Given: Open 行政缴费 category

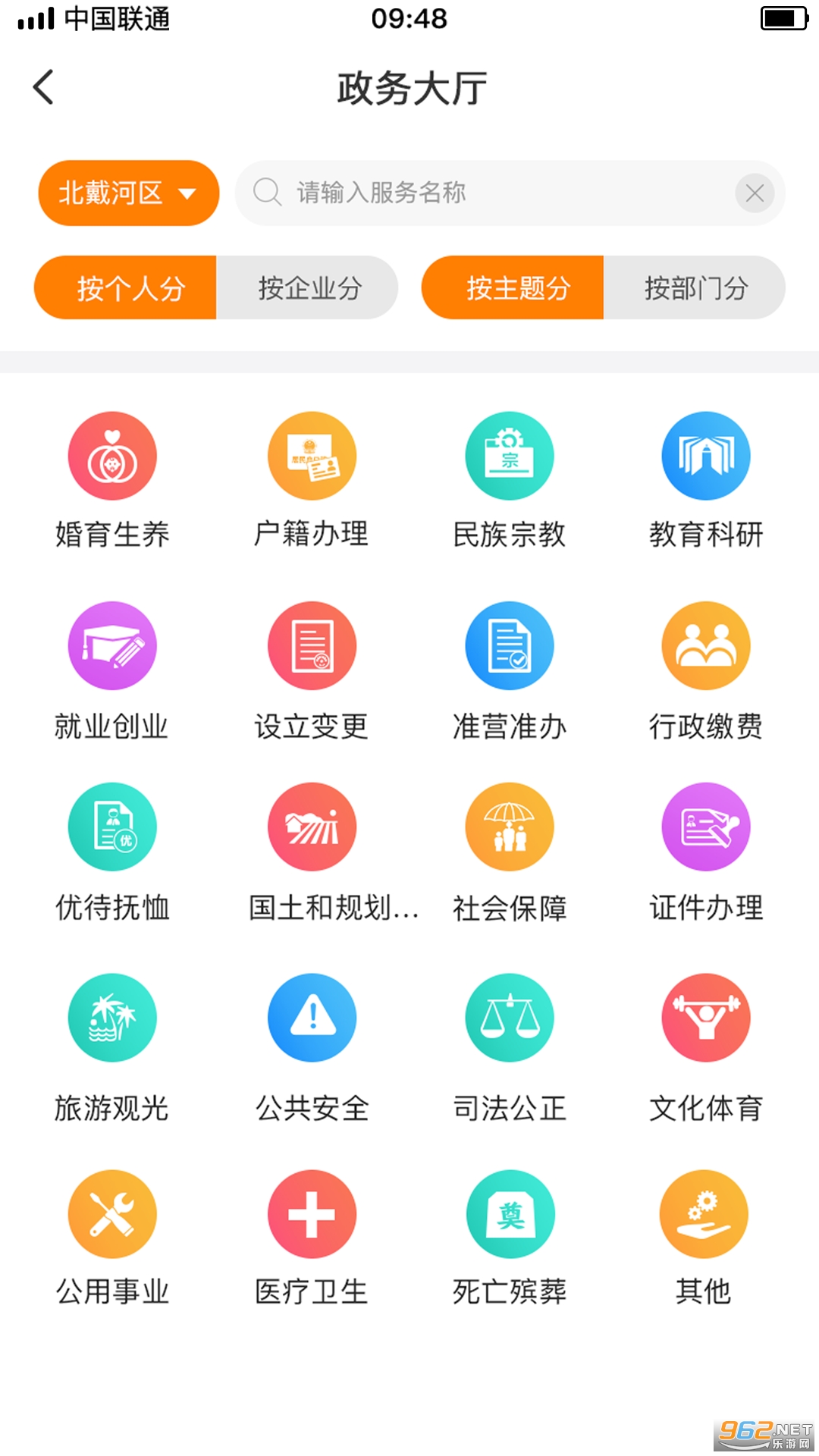Looking at the screenshot, I should tap(706, 646).
